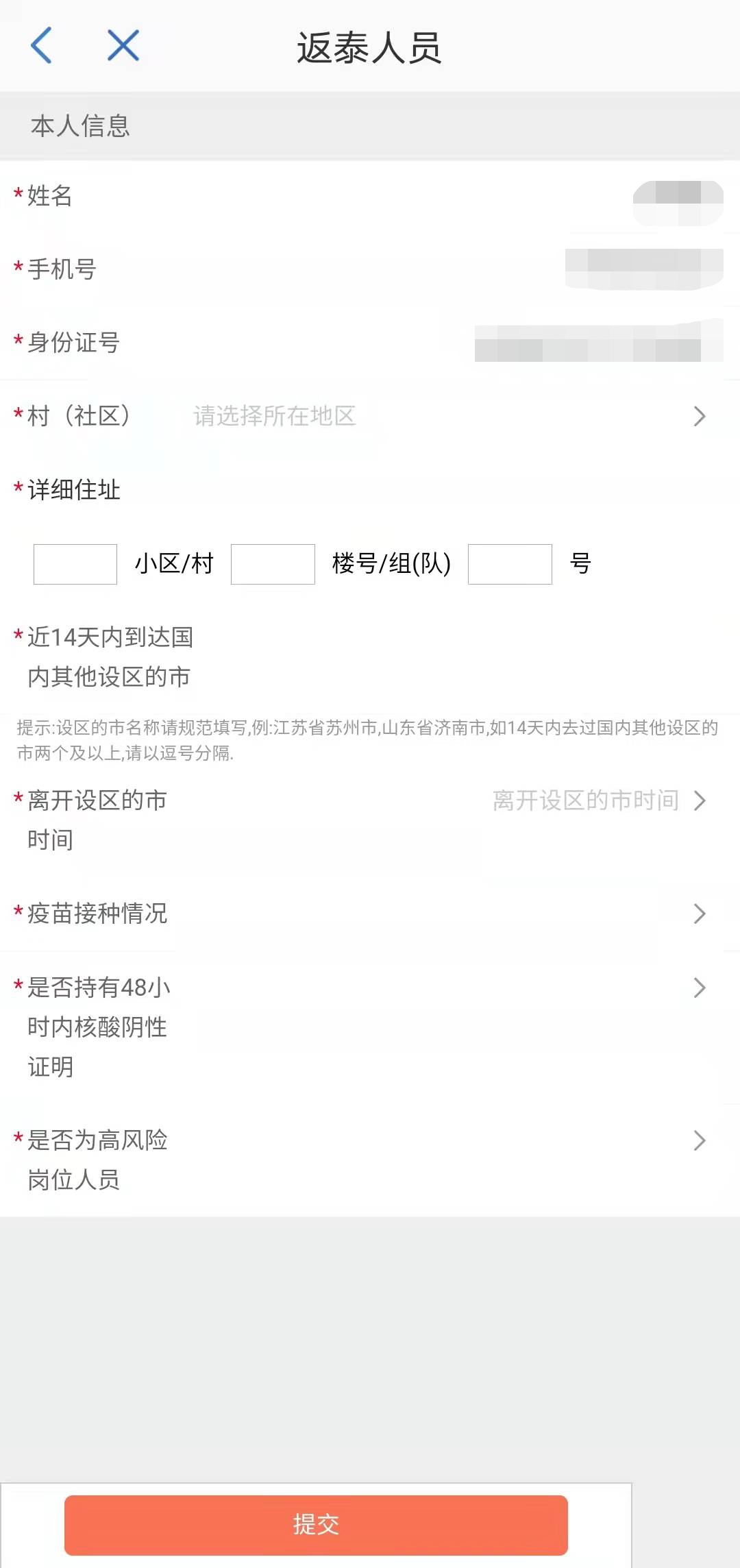740x1568 pixels.
Task: Tap the 小区/村 input box
Action: click(75, 564)
